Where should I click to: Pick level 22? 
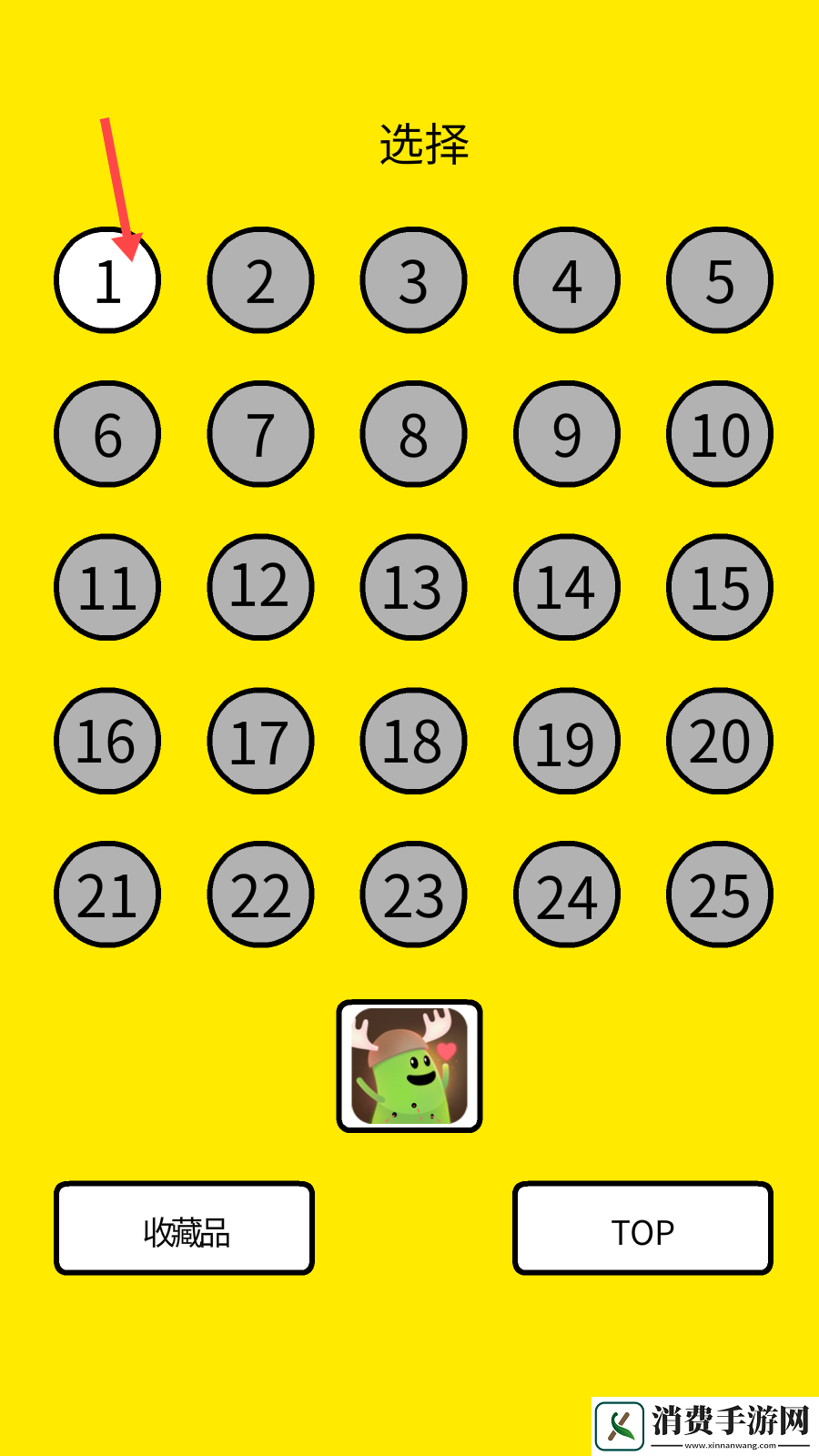tap(260, 895)
